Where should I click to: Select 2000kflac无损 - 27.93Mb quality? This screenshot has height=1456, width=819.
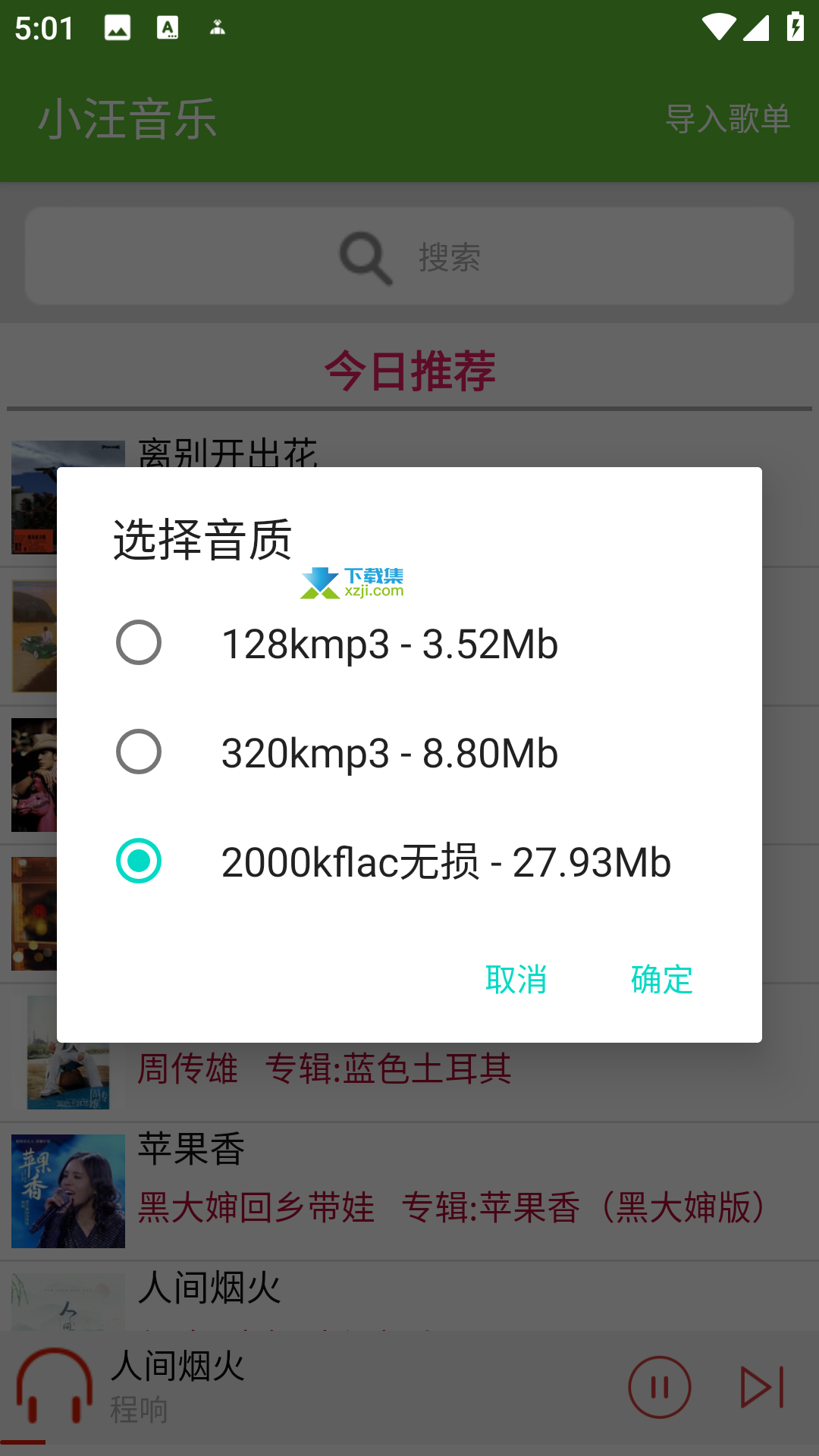pyautogui.click(x=409, y=861)
